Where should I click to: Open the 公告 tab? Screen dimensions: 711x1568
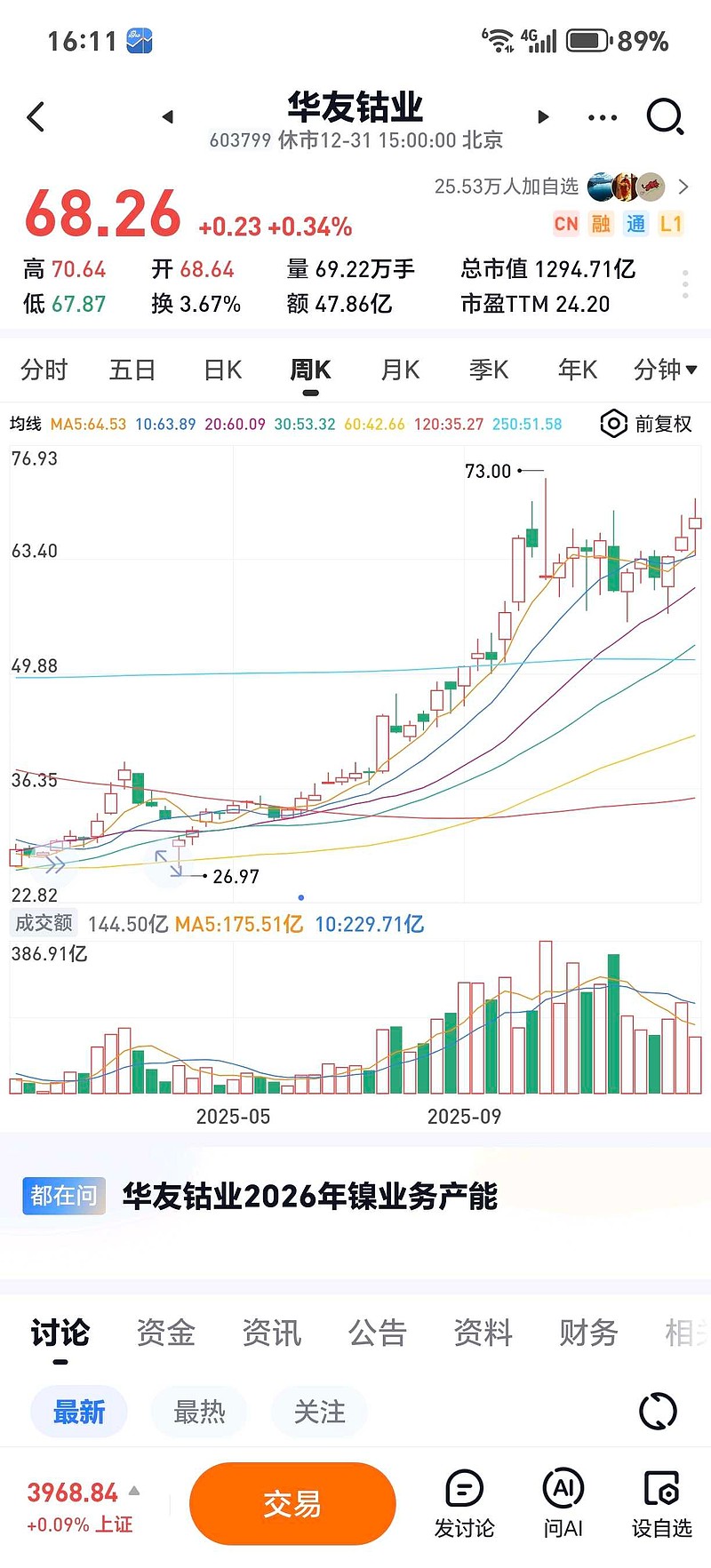[x=377, y=1333]
